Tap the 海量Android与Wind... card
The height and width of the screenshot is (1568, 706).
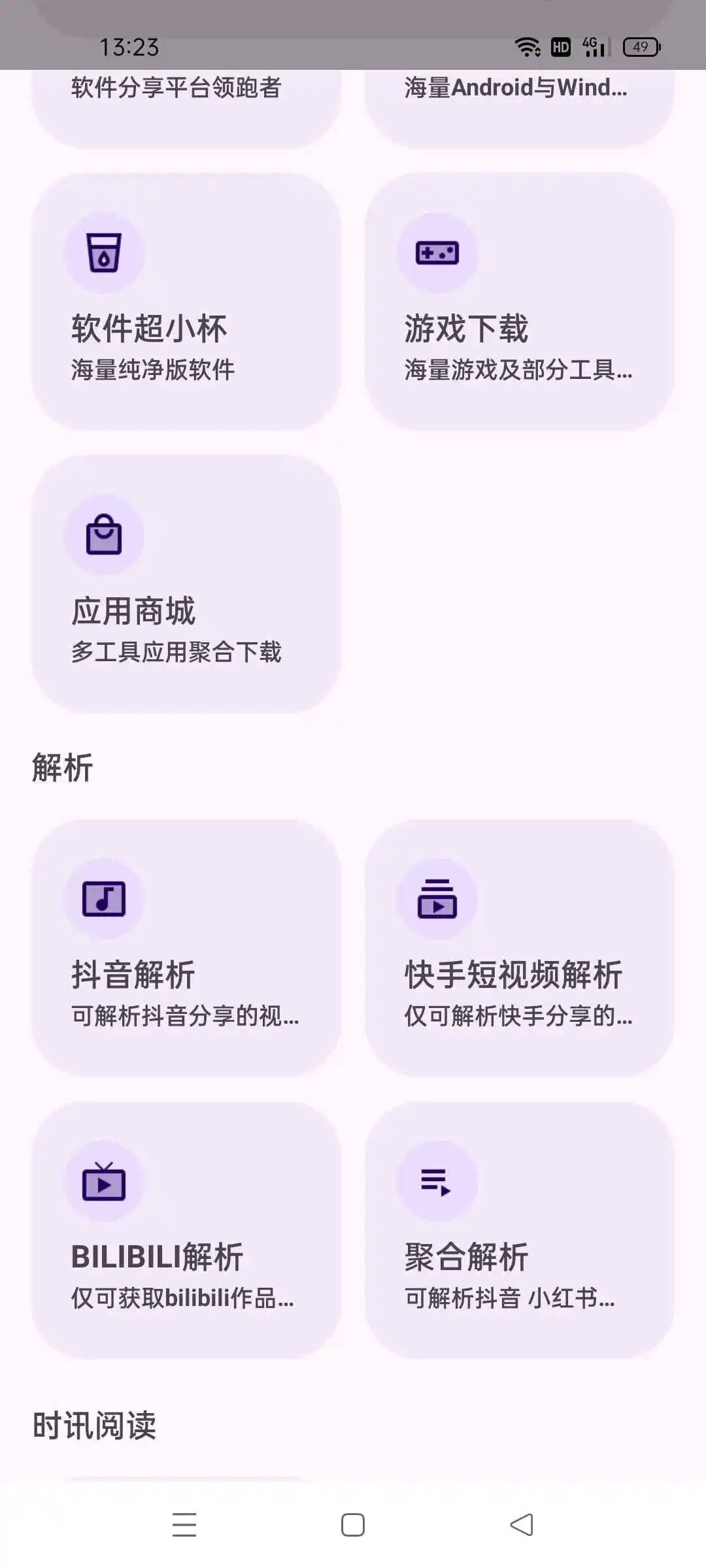point(519,105)
